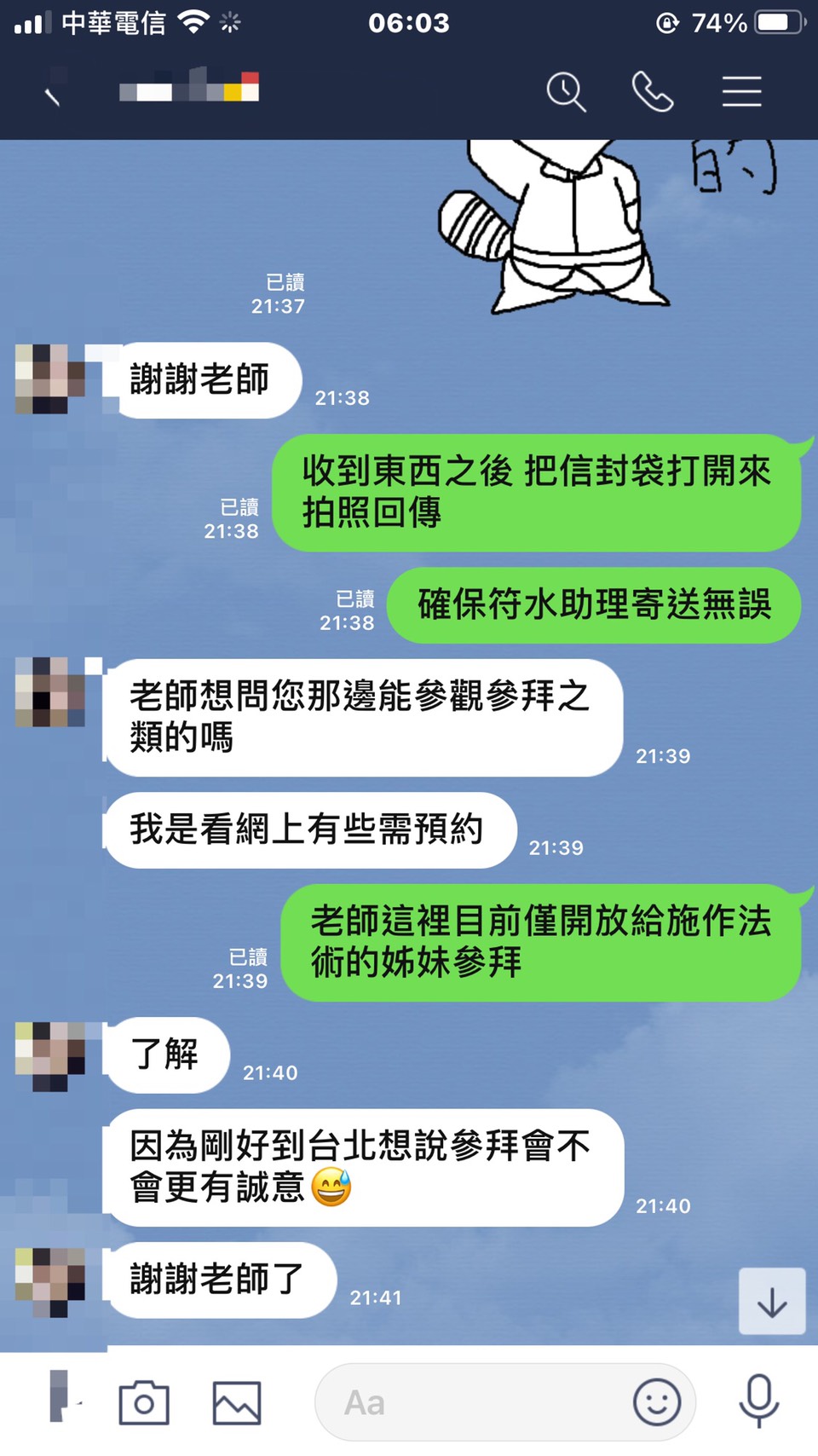Search within this chat
The height and width of the screenshot is (1456, 818).
(566, 92)
